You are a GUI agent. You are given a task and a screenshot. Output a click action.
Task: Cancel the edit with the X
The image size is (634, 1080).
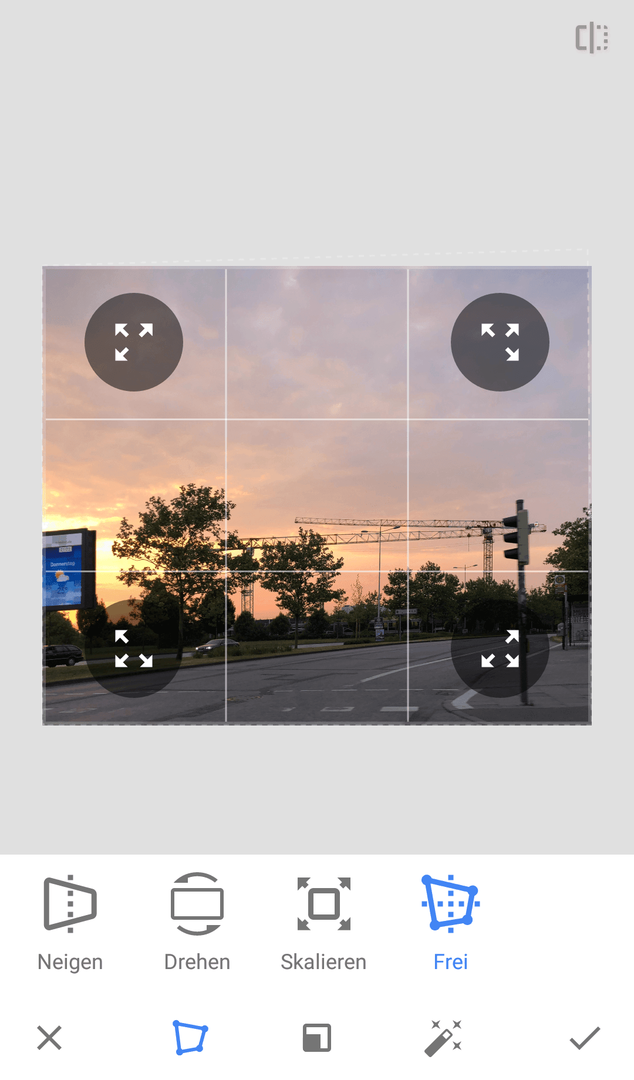coord(49,1038)
